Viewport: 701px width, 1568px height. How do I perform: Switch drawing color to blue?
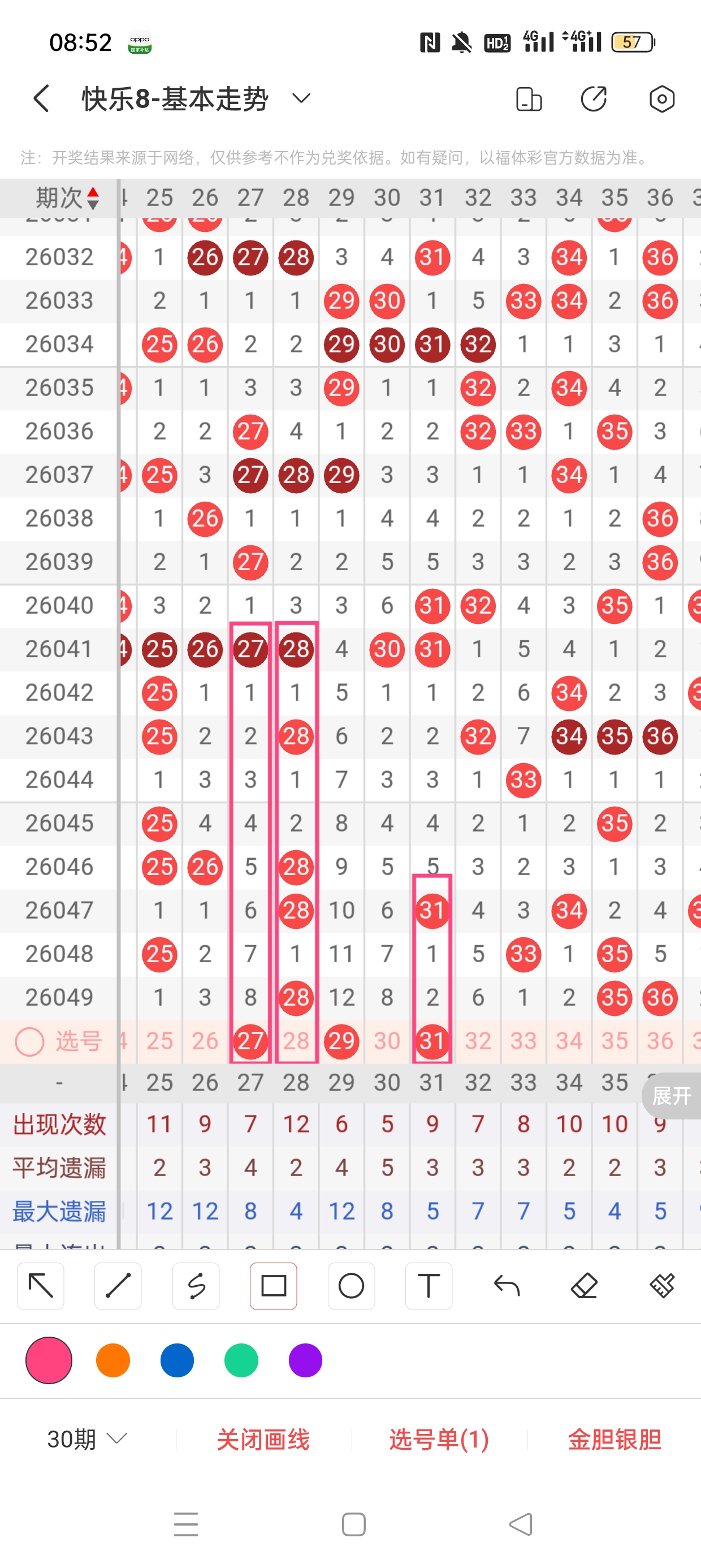177,1360
